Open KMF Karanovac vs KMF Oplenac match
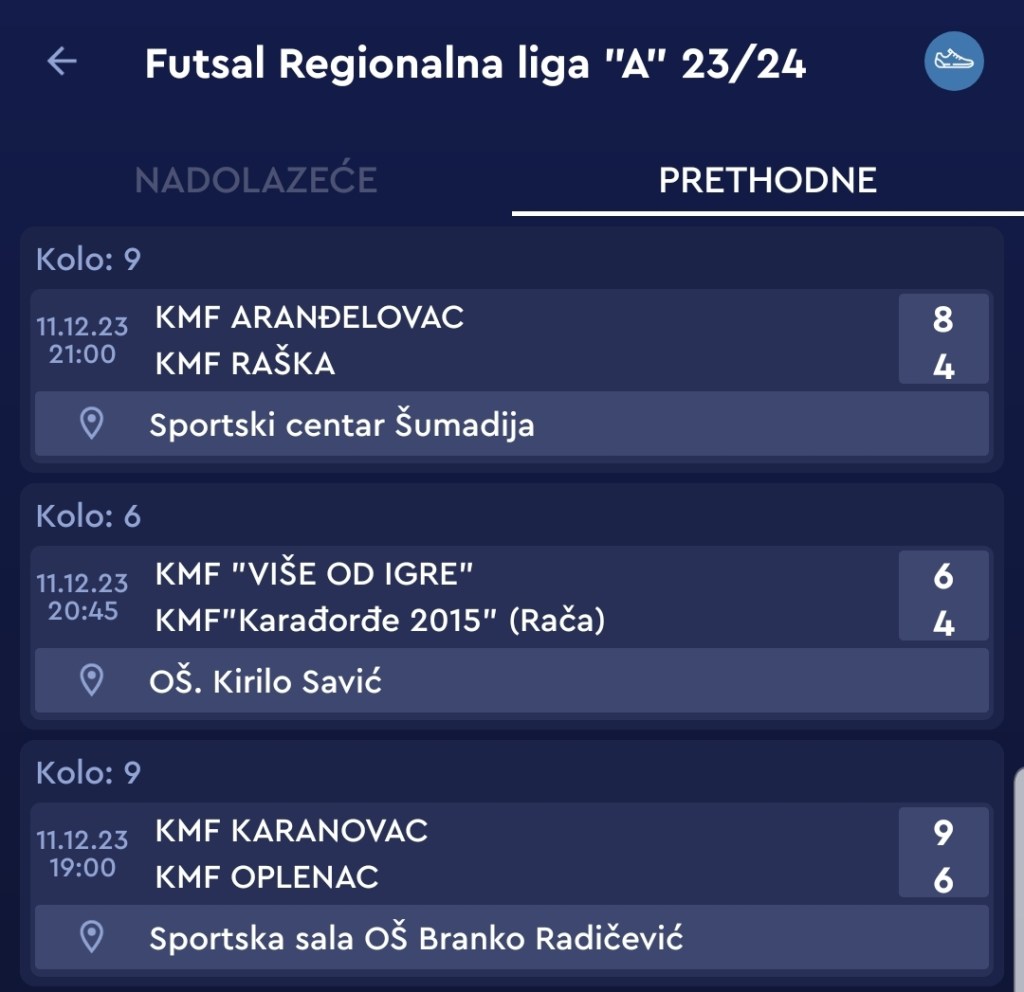The width and height of the screenshot is (1024, 992). click(x=510, y=853)
